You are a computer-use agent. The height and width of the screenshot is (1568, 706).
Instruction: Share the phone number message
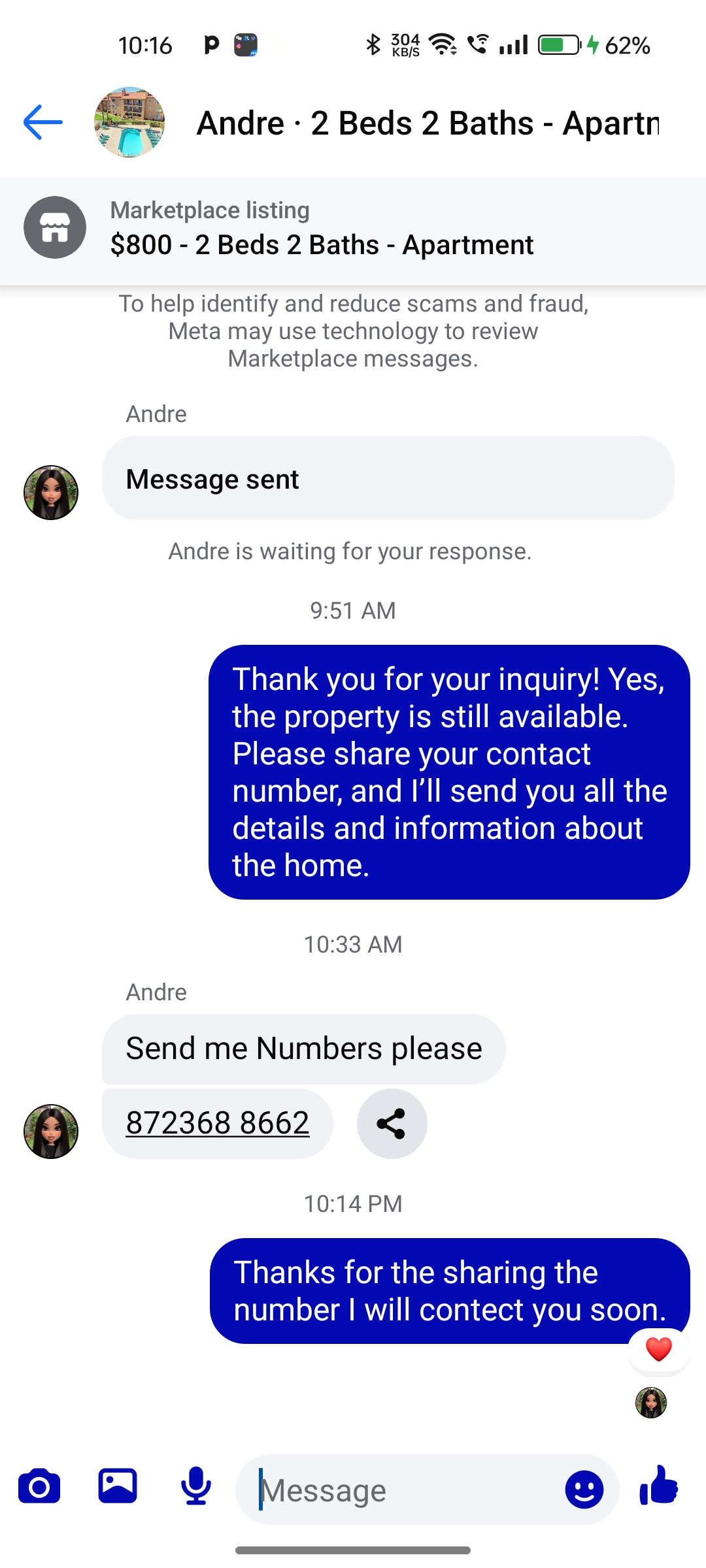(392, 1124)
